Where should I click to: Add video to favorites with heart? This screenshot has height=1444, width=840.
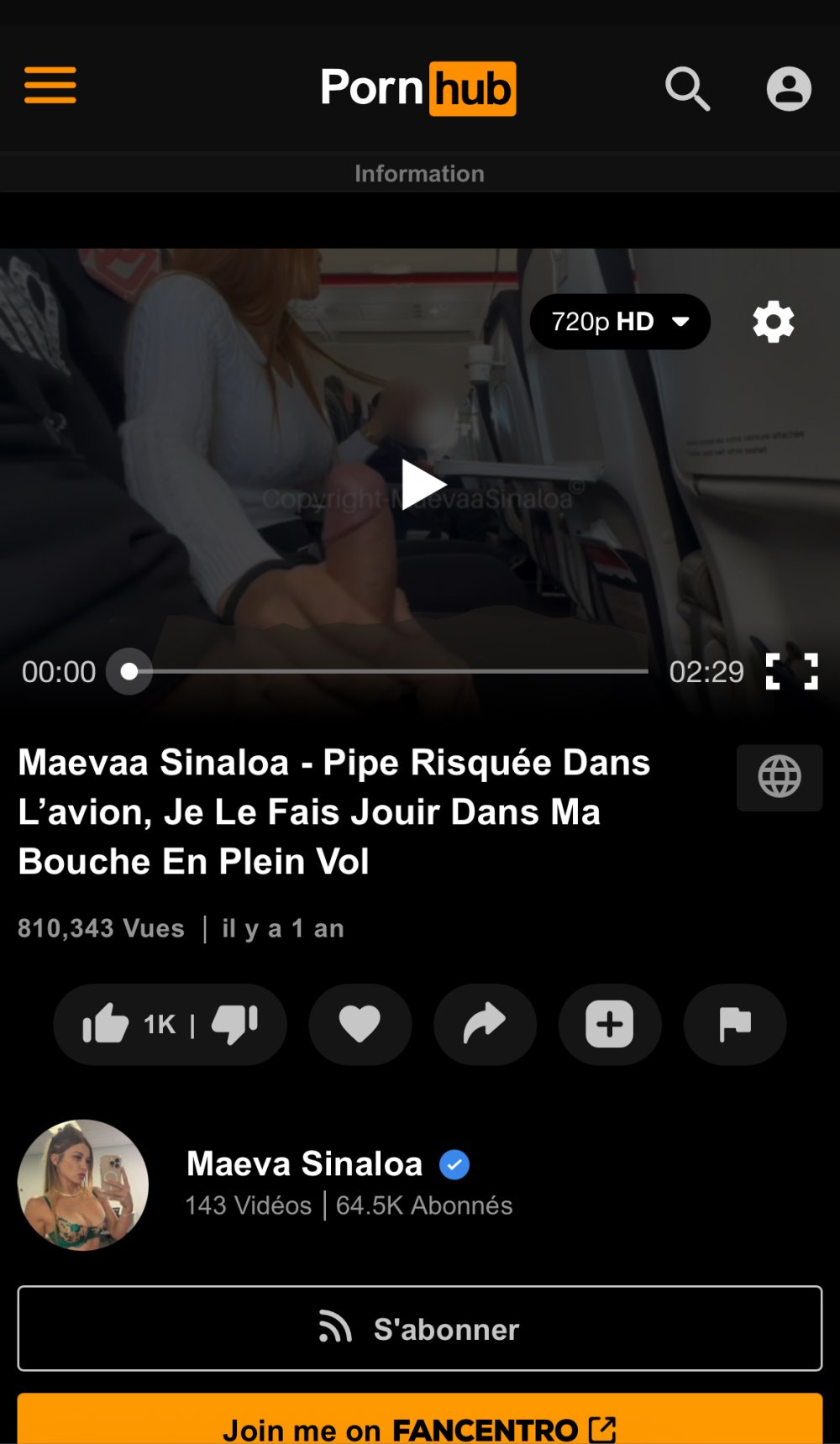coord(360,1024)
